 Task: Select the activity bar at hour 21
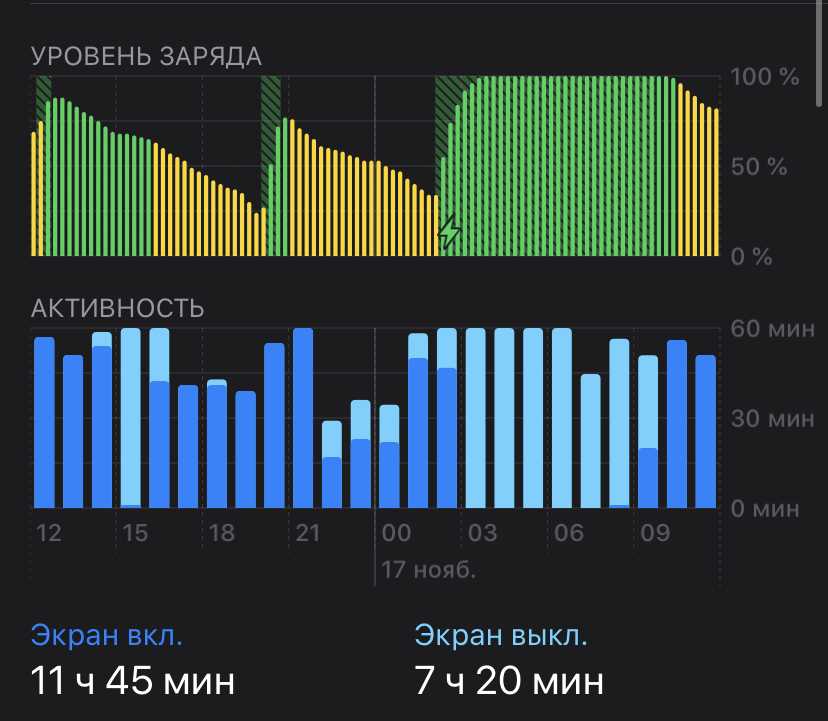[303, 420]
